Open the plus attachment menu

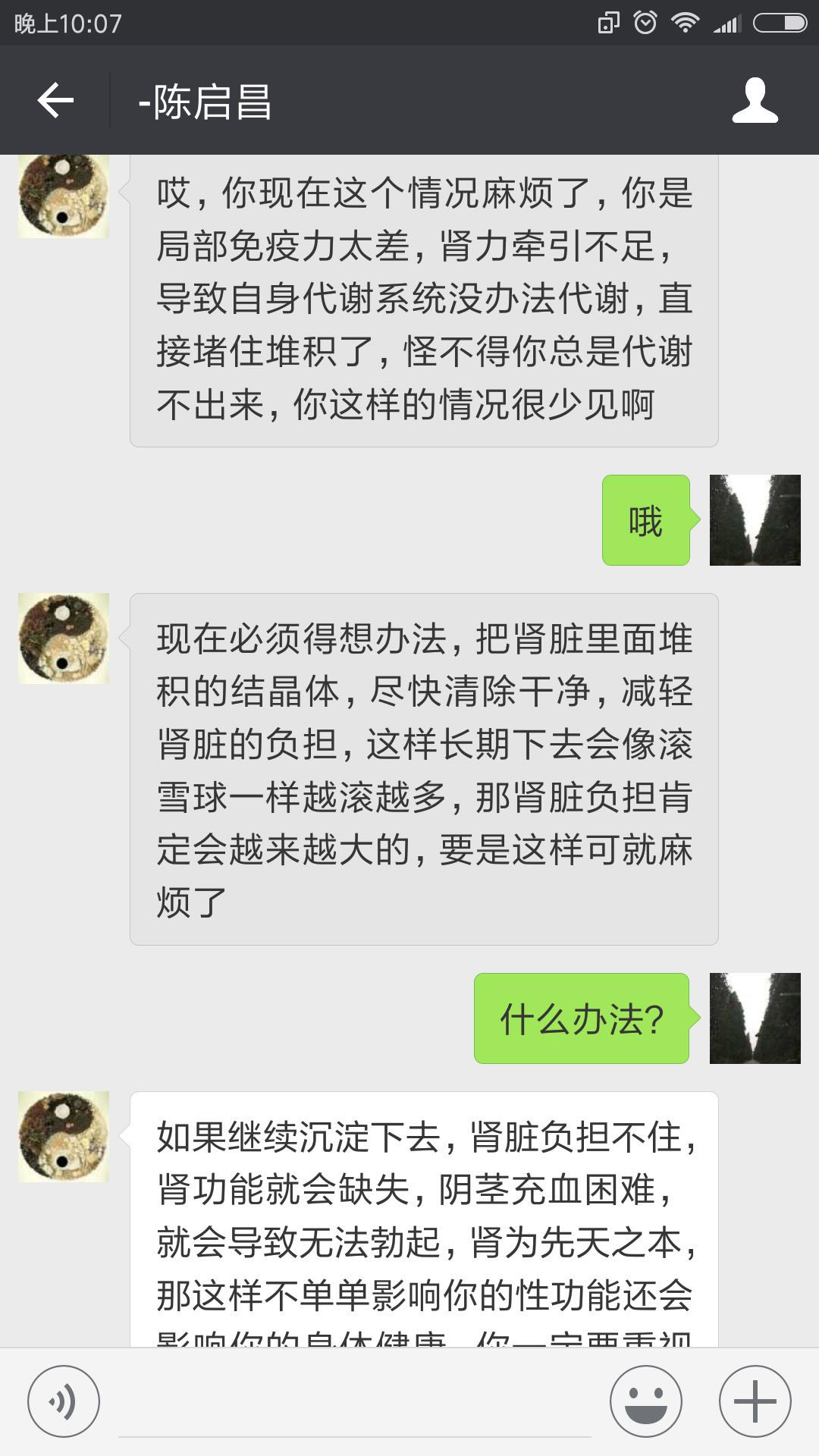tap(755, 1401)
